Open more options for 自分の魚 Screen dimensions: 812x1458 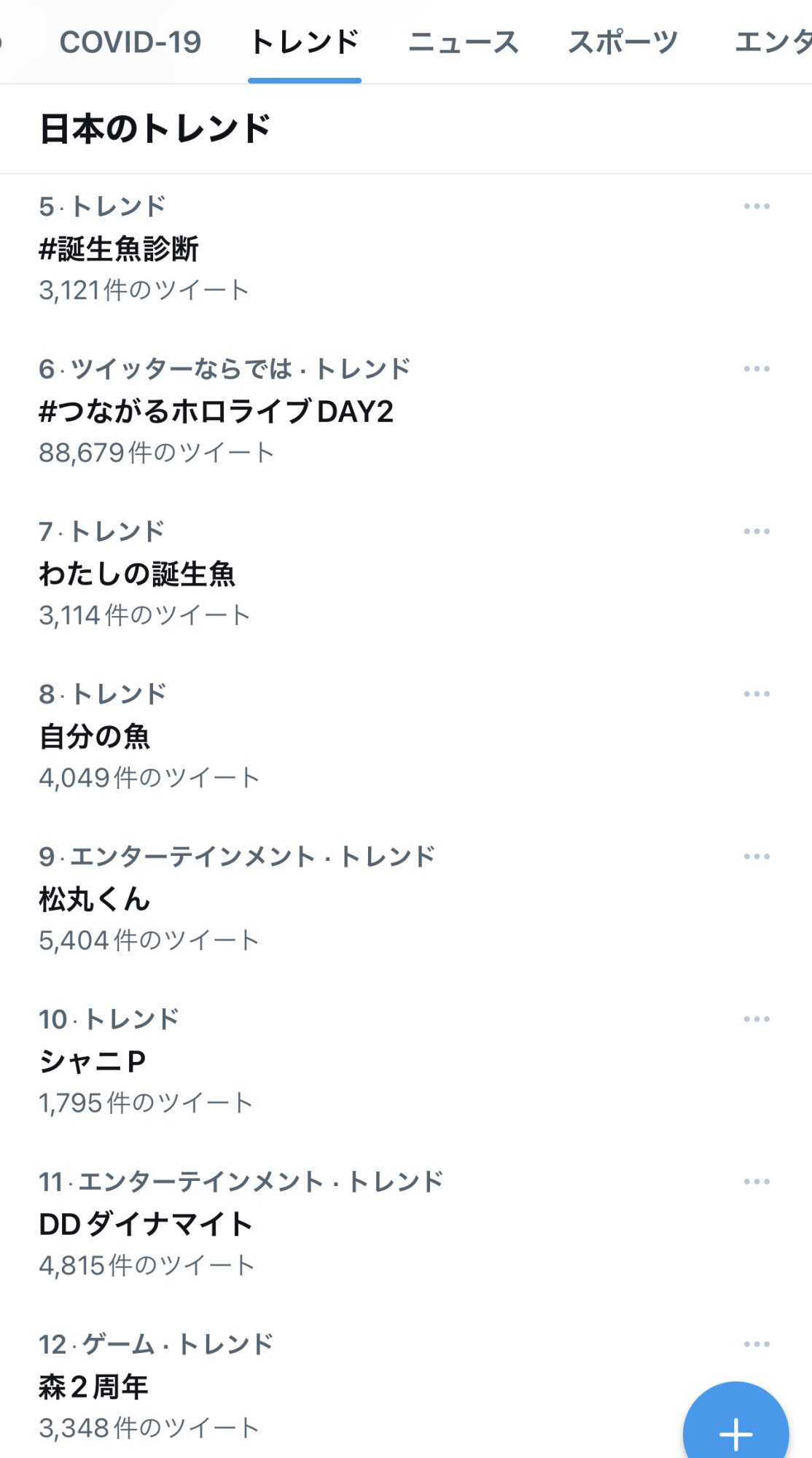757,694
